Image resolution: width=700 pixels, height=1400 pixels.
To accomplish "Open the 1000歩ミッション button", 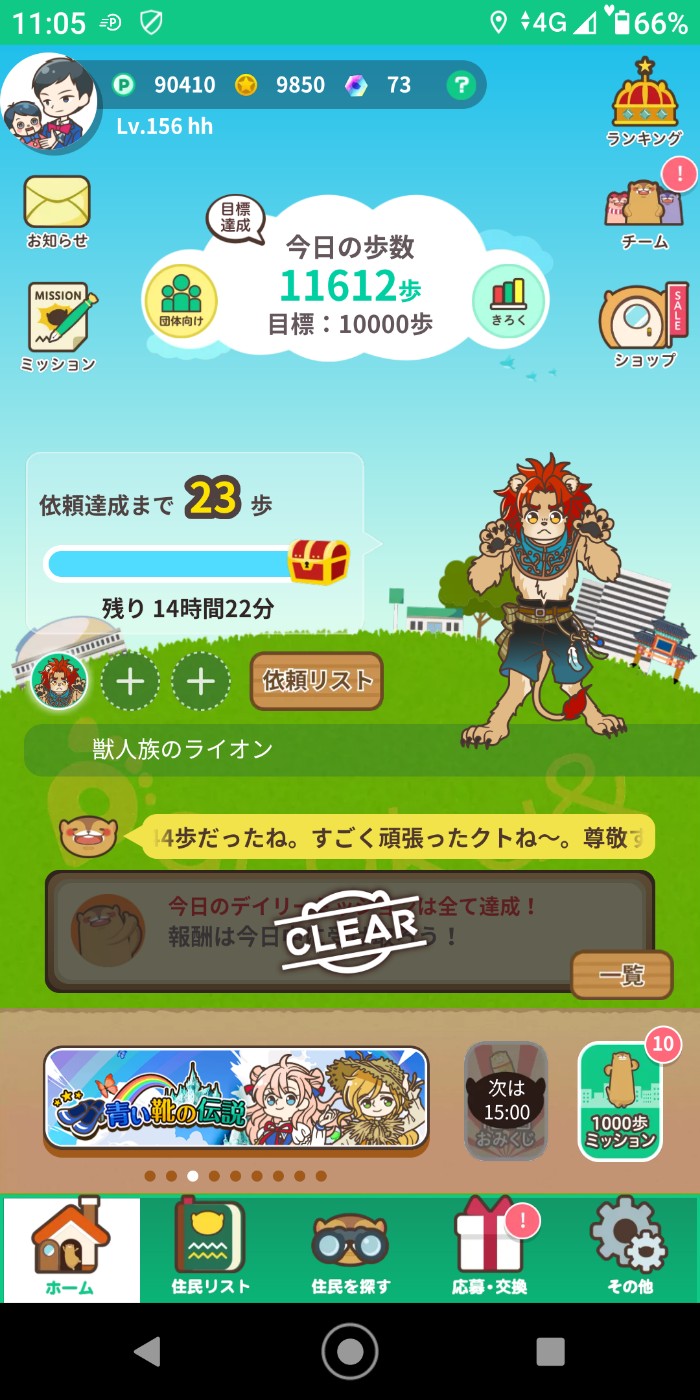I will (x=620, y=1102).
